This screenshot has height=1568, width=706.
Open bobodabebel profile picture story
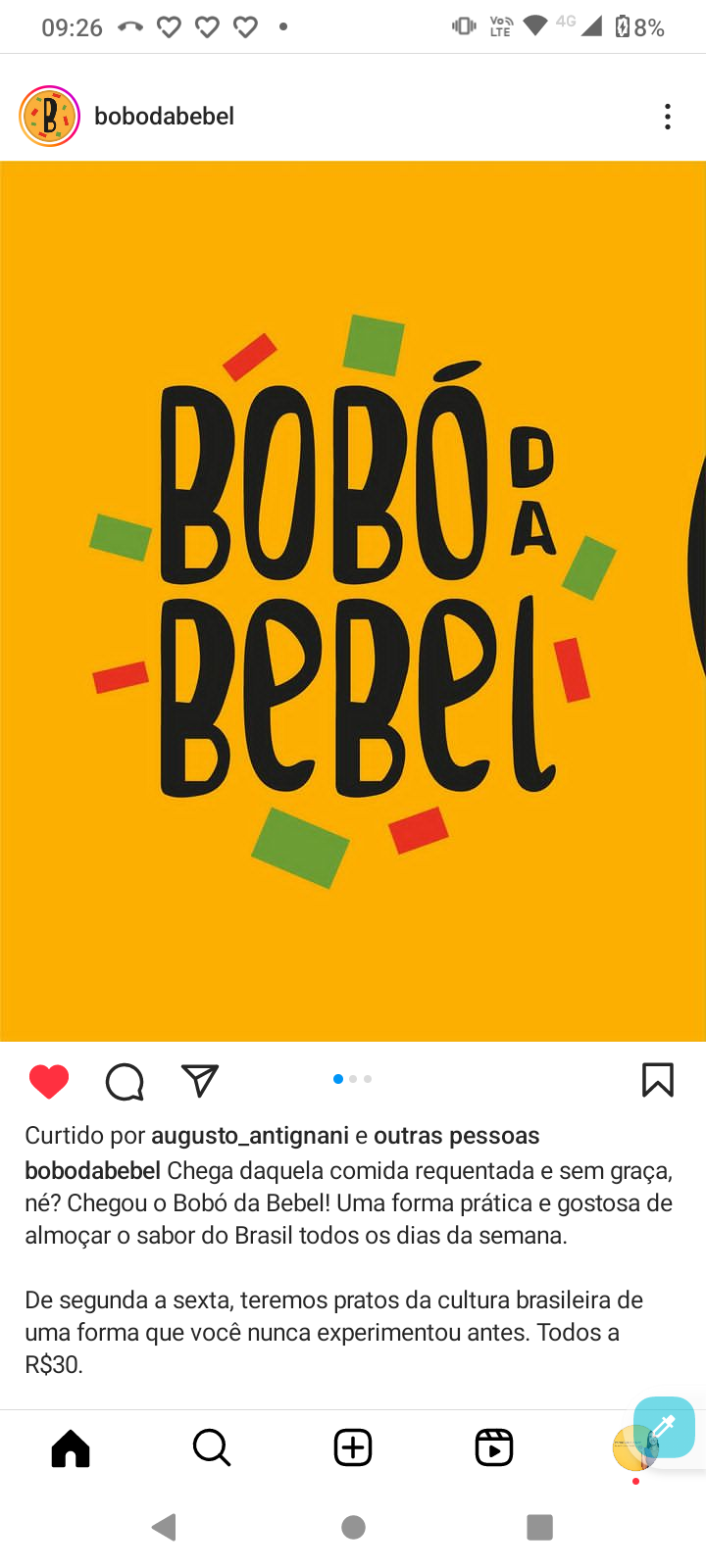coord(49,116)
